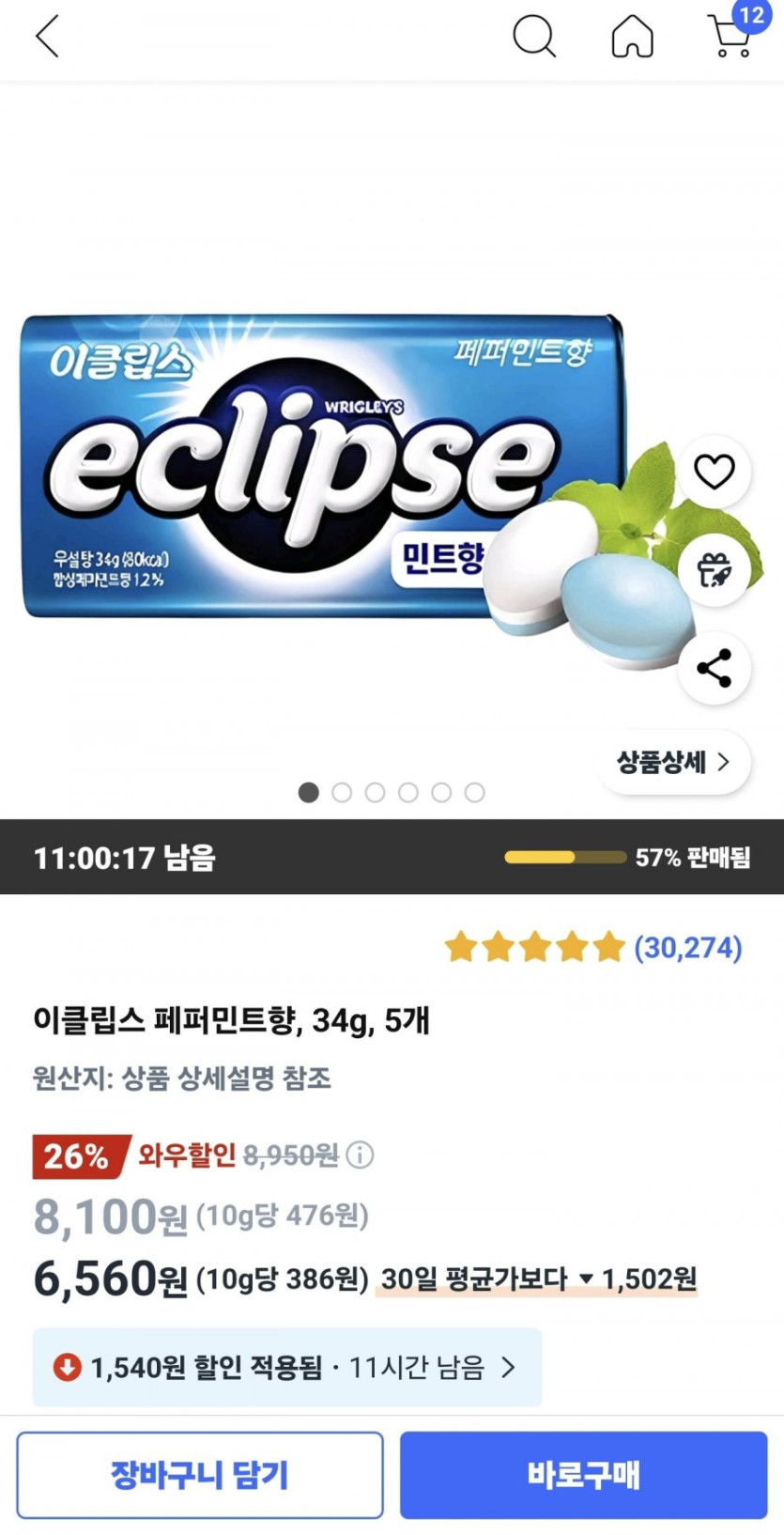Tap 장바구니 담기 to add to cart
The image size is (784, 1535).
coord(199,1475)
